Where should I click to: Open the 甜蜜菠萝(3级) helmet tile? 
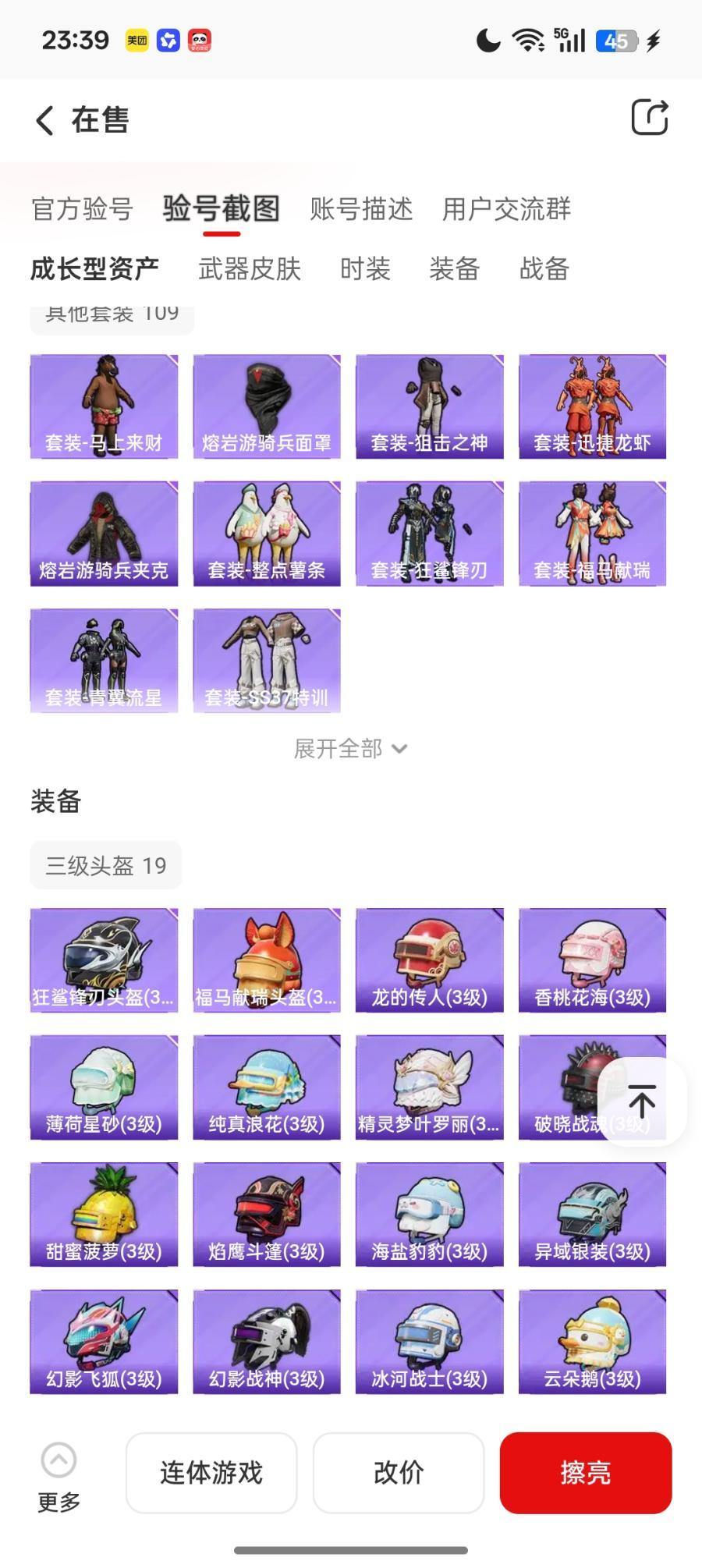[104, 1215]
